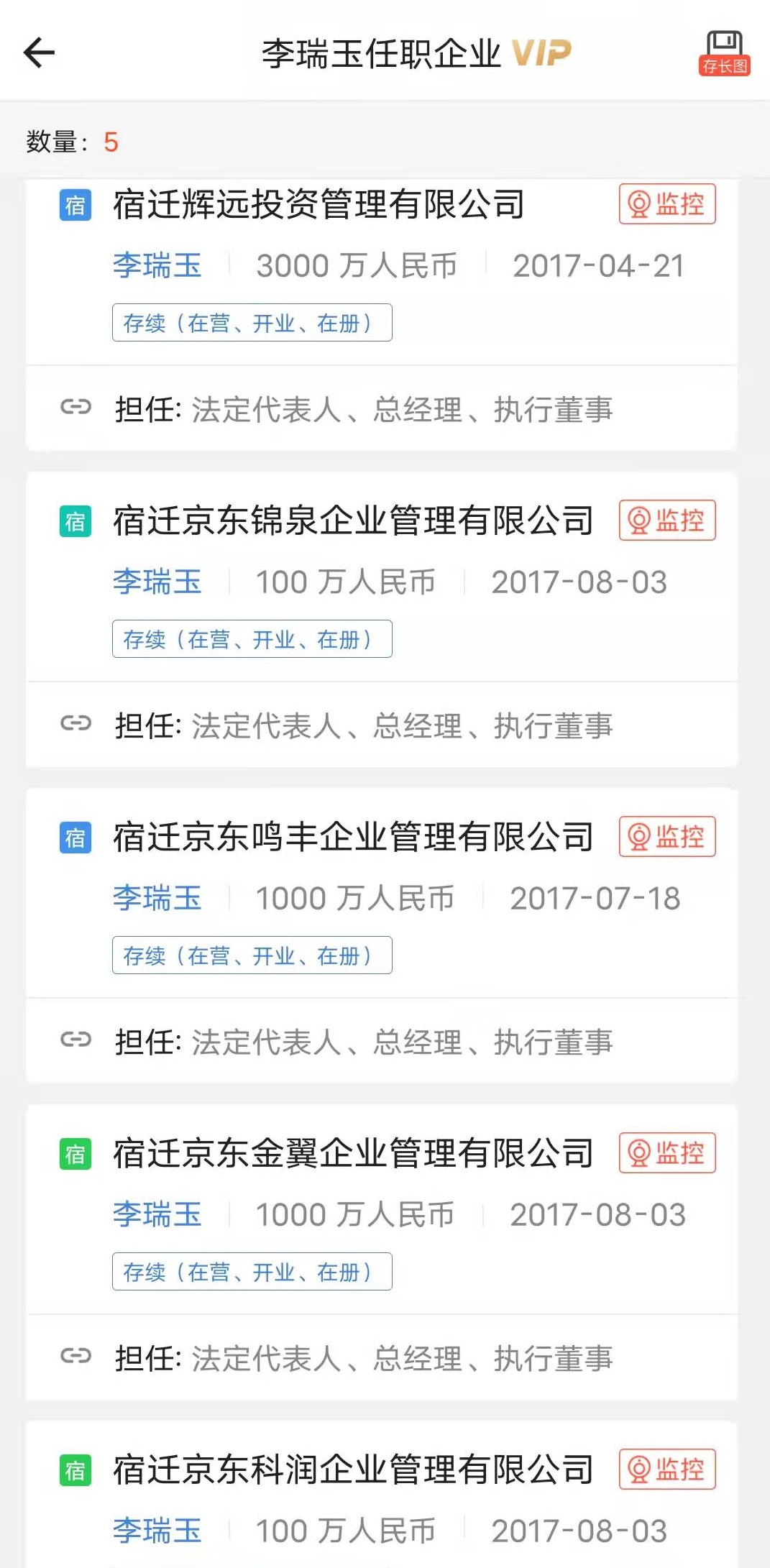Open 李瑞玉's profile under 宿迁京东锦泉
770x1568 pixels.
click(x=158, y=582)
